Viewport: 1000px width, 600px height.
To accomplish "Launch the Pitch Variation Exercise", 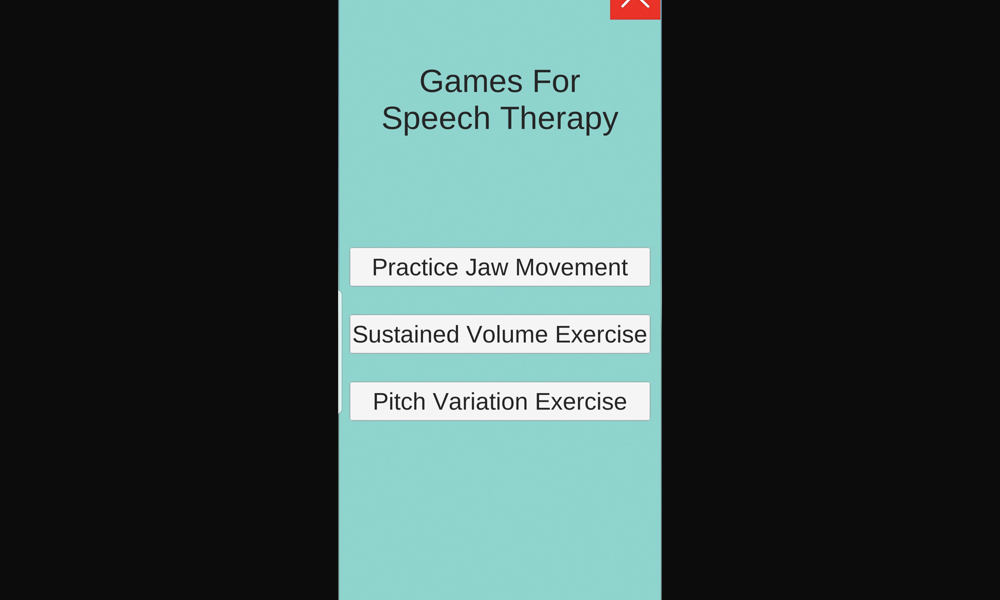I will tap(500, 401).
